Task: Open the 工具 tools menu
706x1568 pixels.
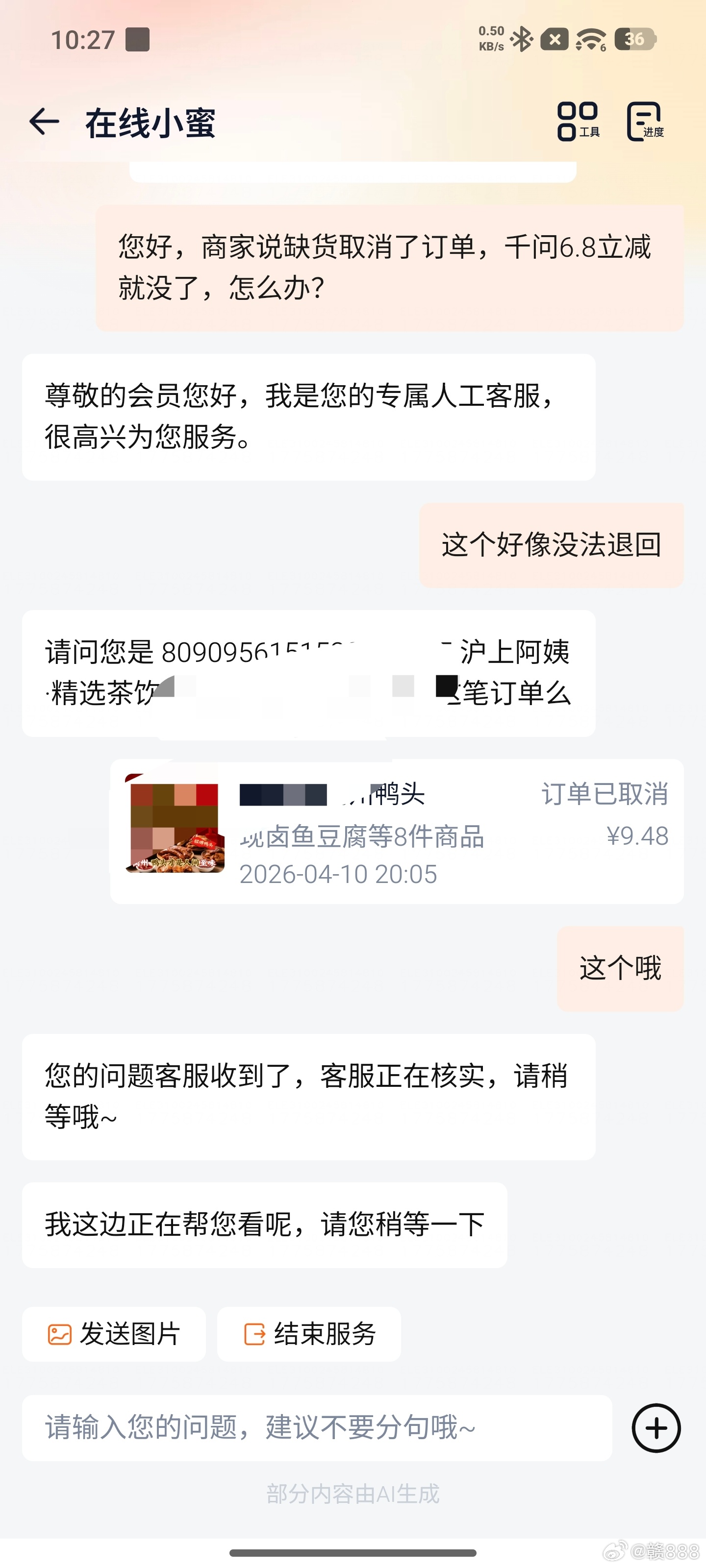Action: [578, 122]
